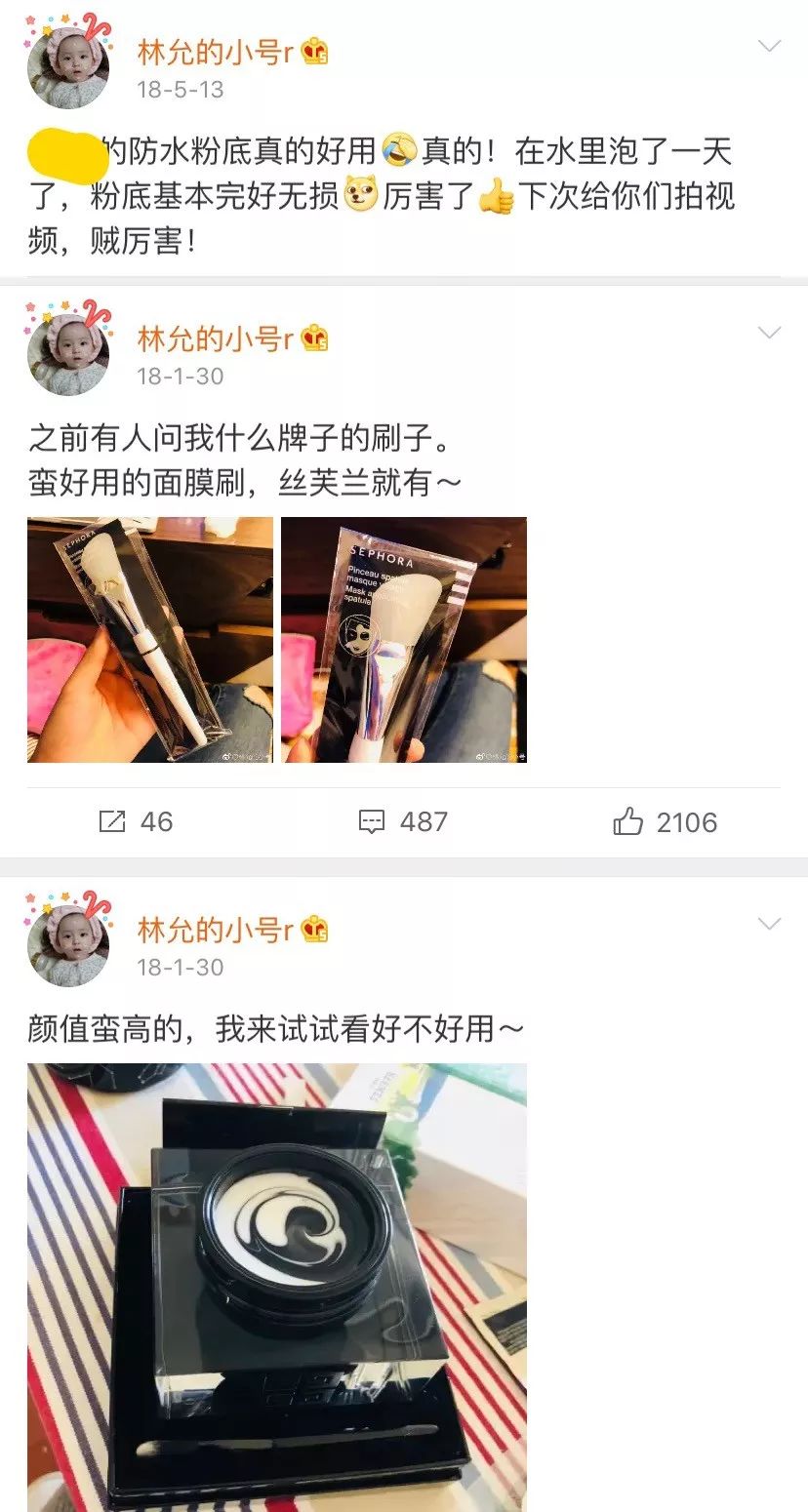Expand the chevron menu on the 18-5-13 post
Viewport: 808px width, 1512px height.
[770, 46]
